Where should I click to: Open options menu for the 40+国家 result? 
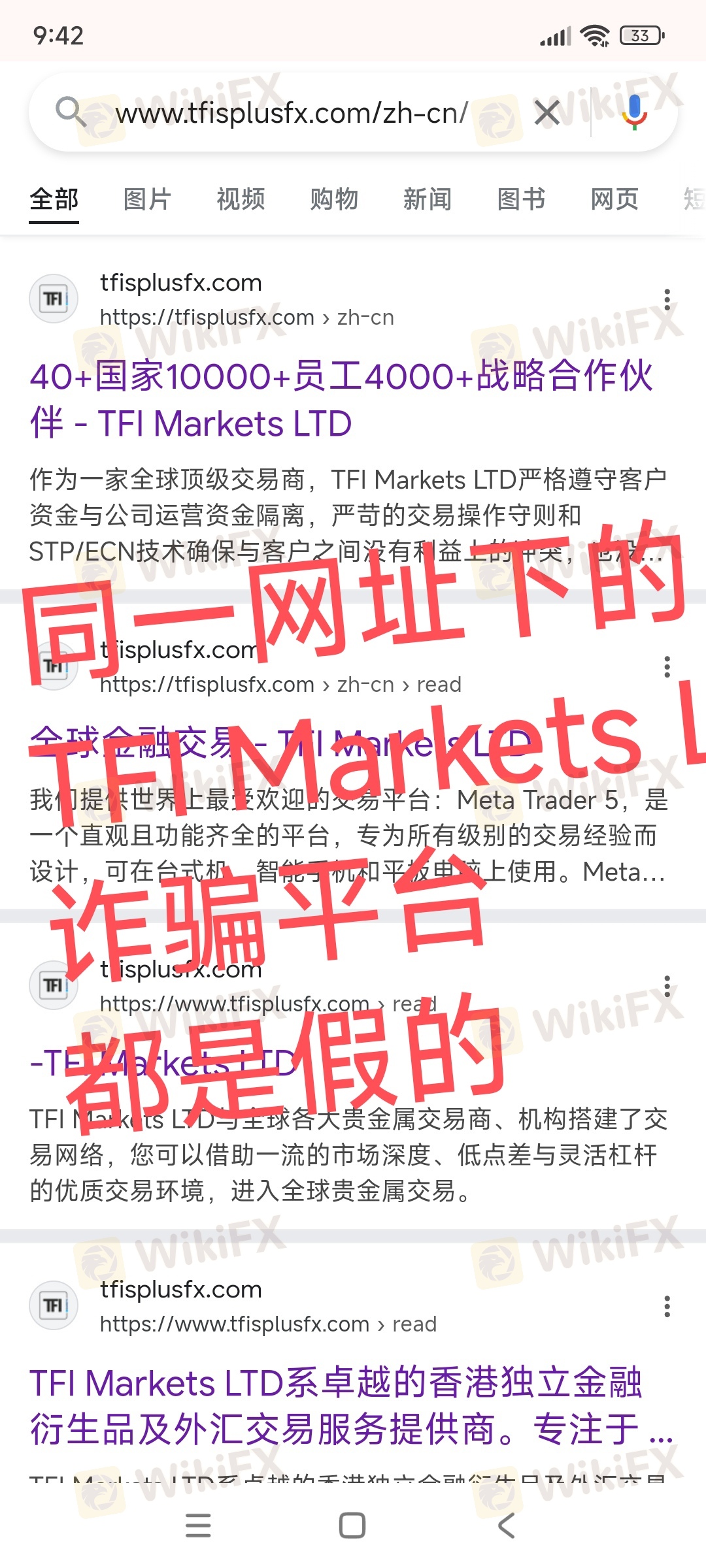click(667, 300)
